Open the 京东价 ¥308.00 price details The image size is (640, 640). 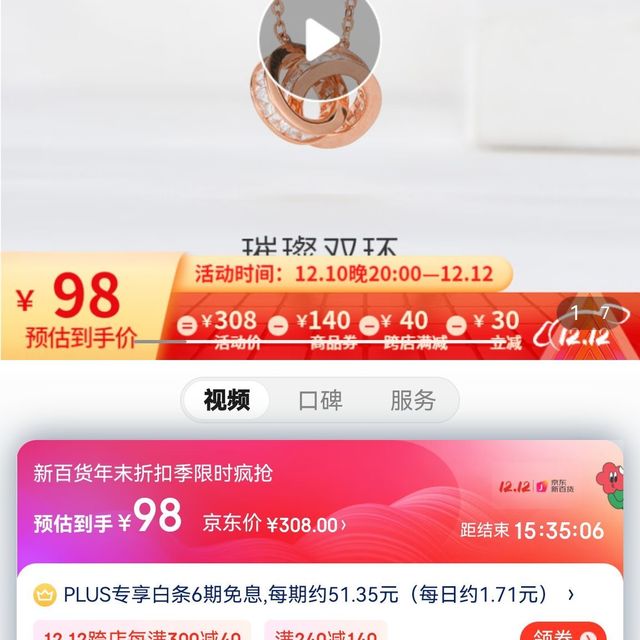pos(275,524)
